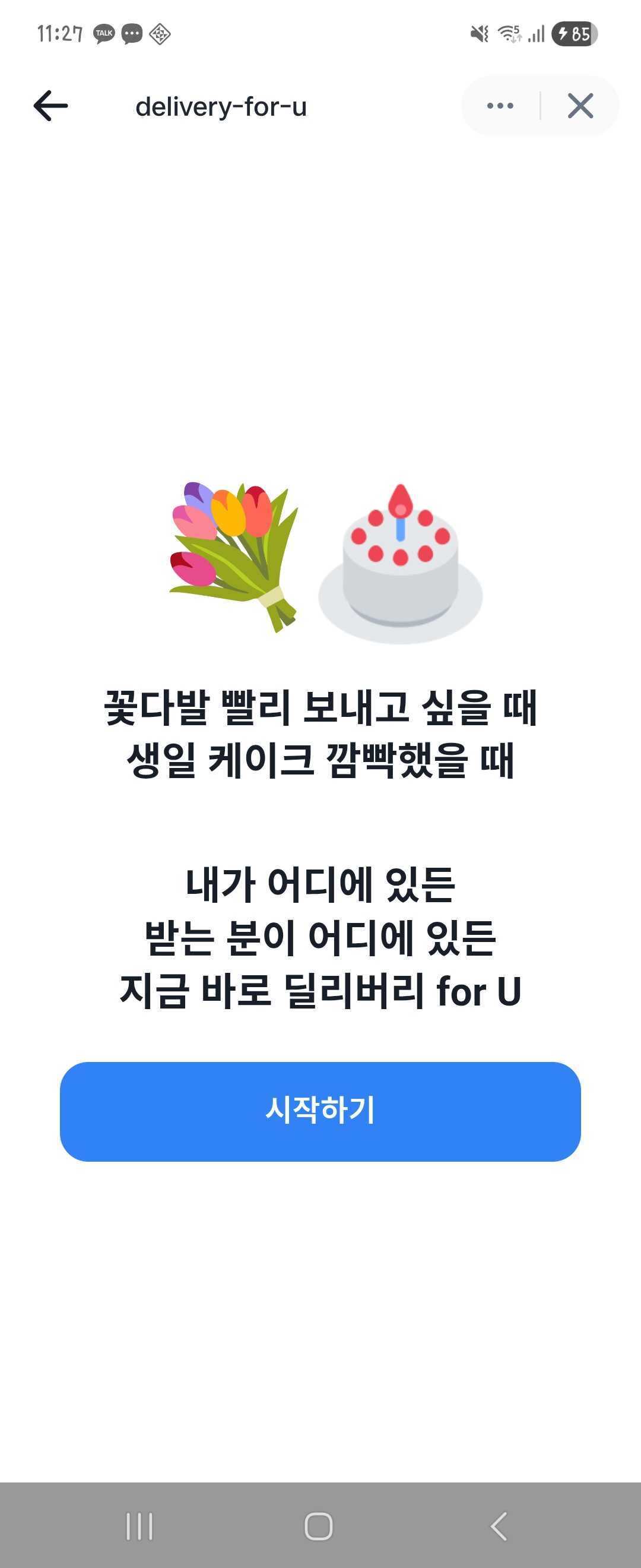
Task: Go to the phone's home screen
Action: coord(319,1526)
